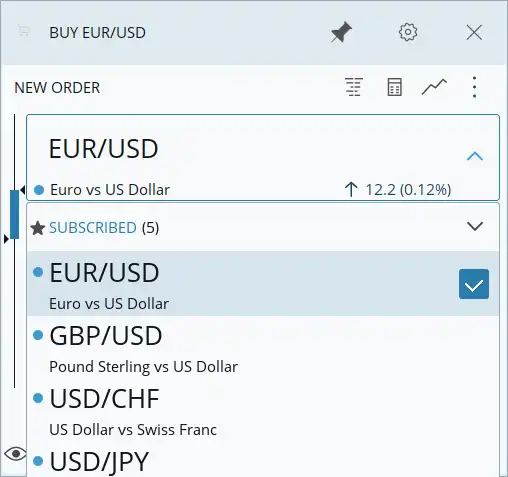Toggle the eye visibility icon
The height and width of the screenshot is (477, 508).
15,454
